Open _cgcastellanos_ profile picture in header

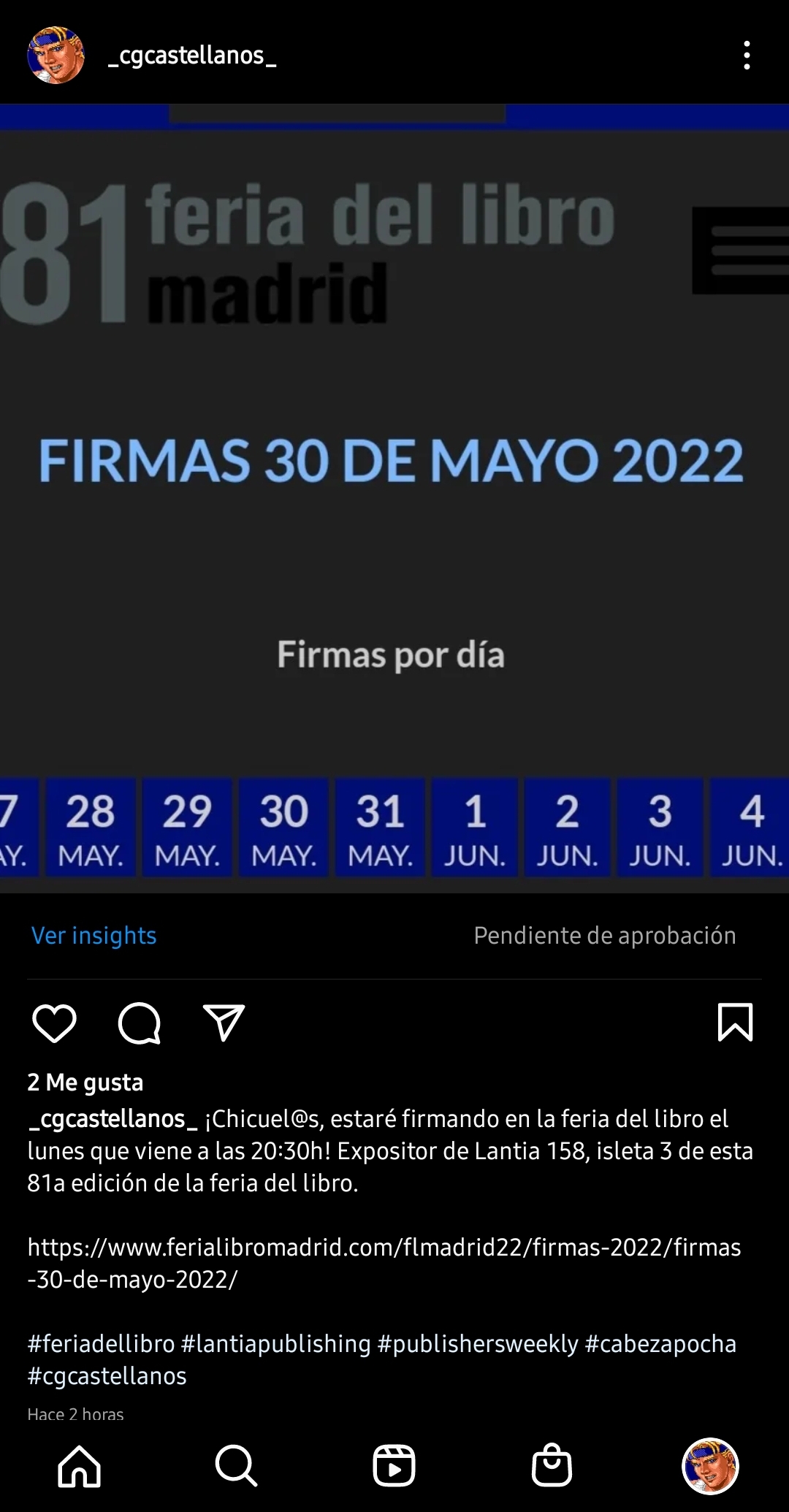point(56,56)
